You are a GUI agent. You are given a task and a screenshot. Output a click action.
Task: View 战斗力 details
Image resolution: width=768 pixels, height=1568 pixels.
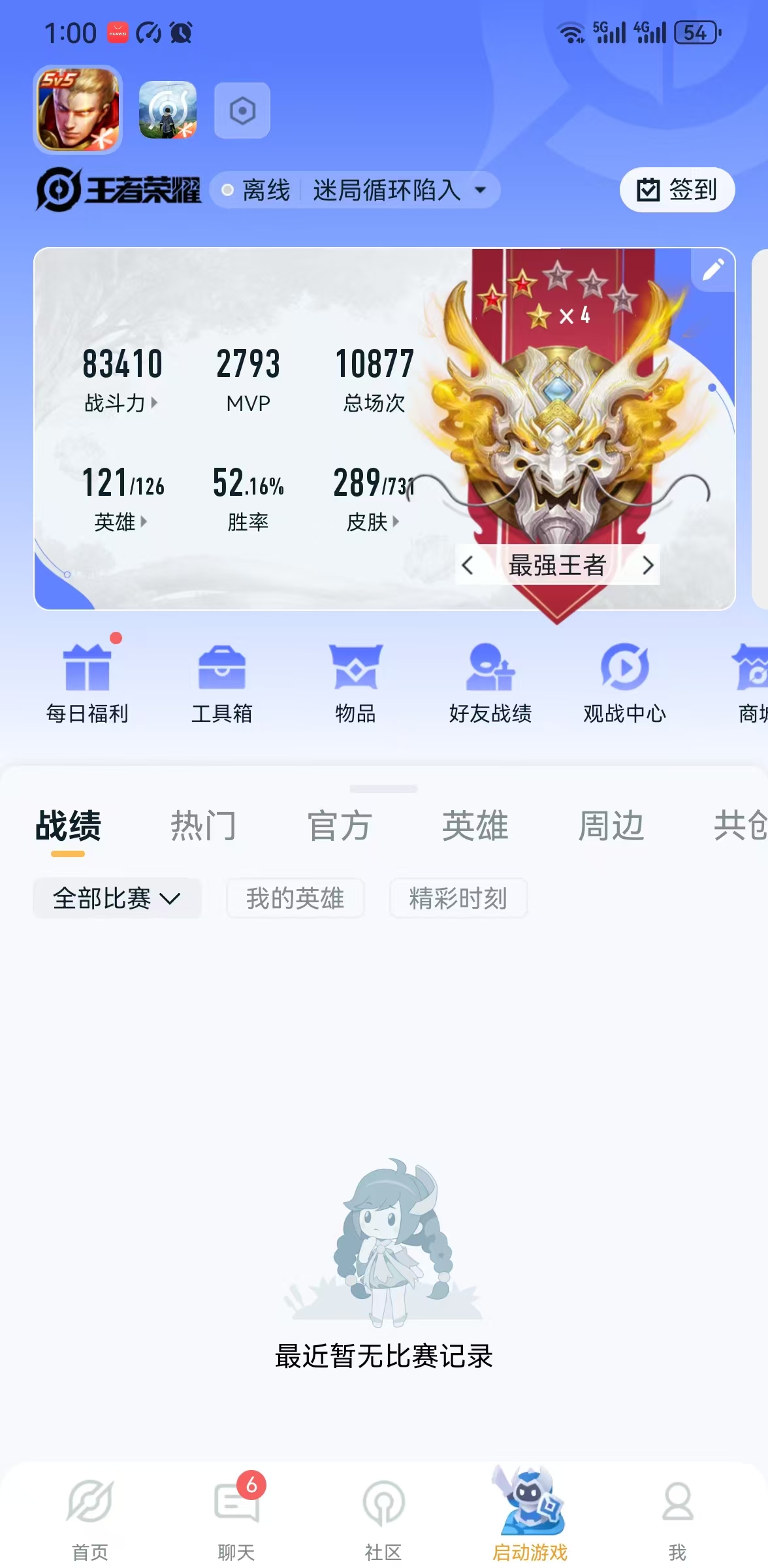point(121,402)
